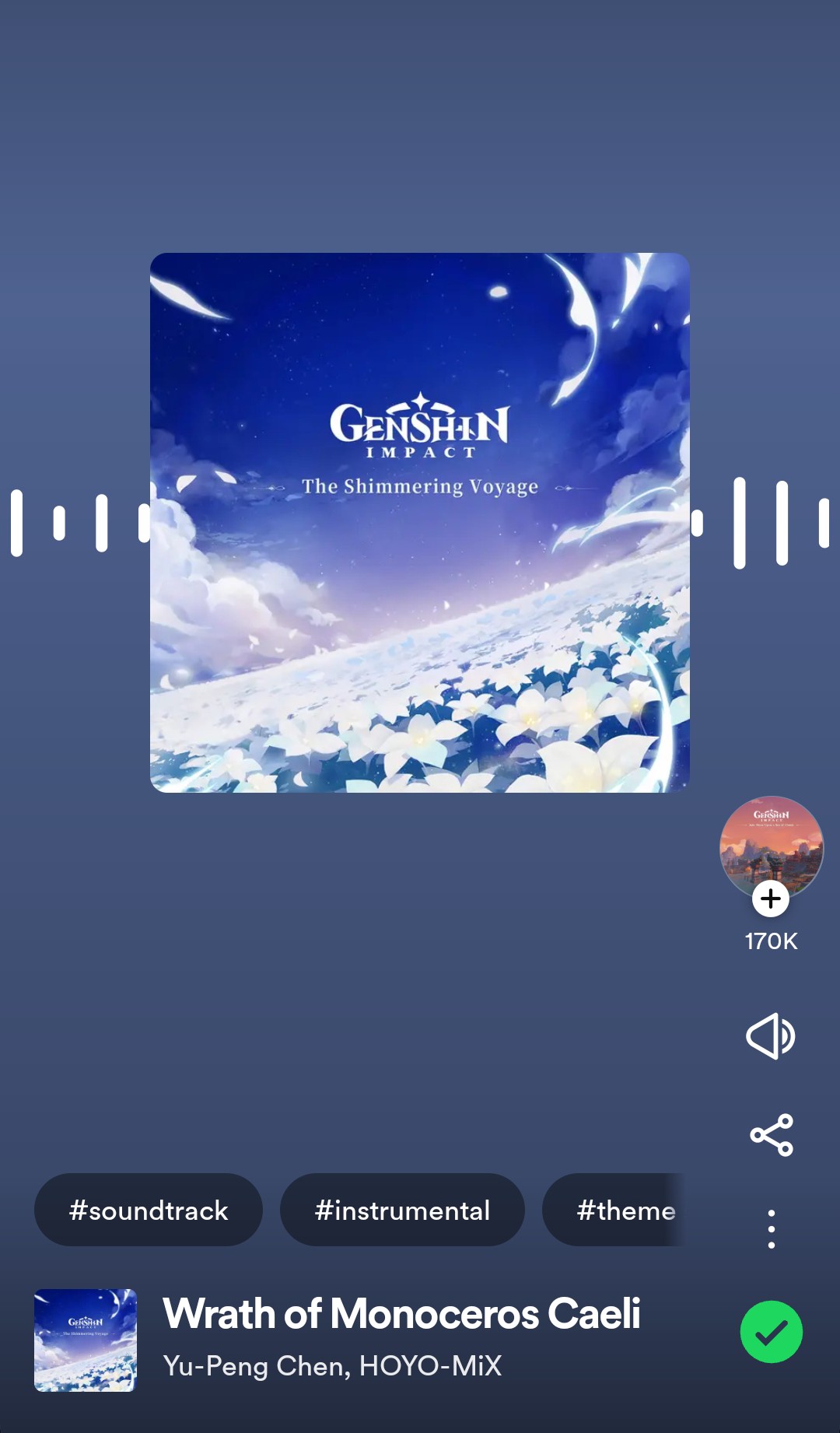The width and height of the screenshot is (840, 1433).
Task: Select the #soundtrack hashtag chip
Action: (148, 1210)
